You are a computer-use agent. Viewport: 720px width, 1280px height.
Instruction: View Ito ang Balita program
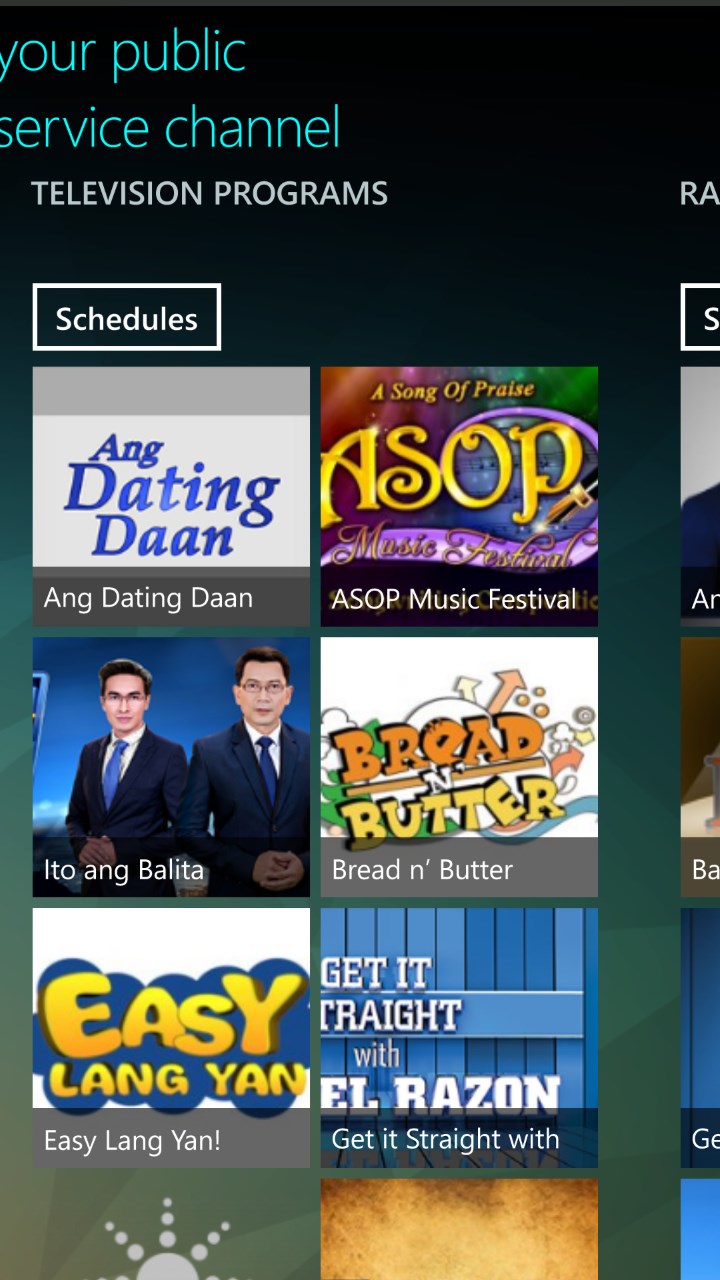coord(171,767)
